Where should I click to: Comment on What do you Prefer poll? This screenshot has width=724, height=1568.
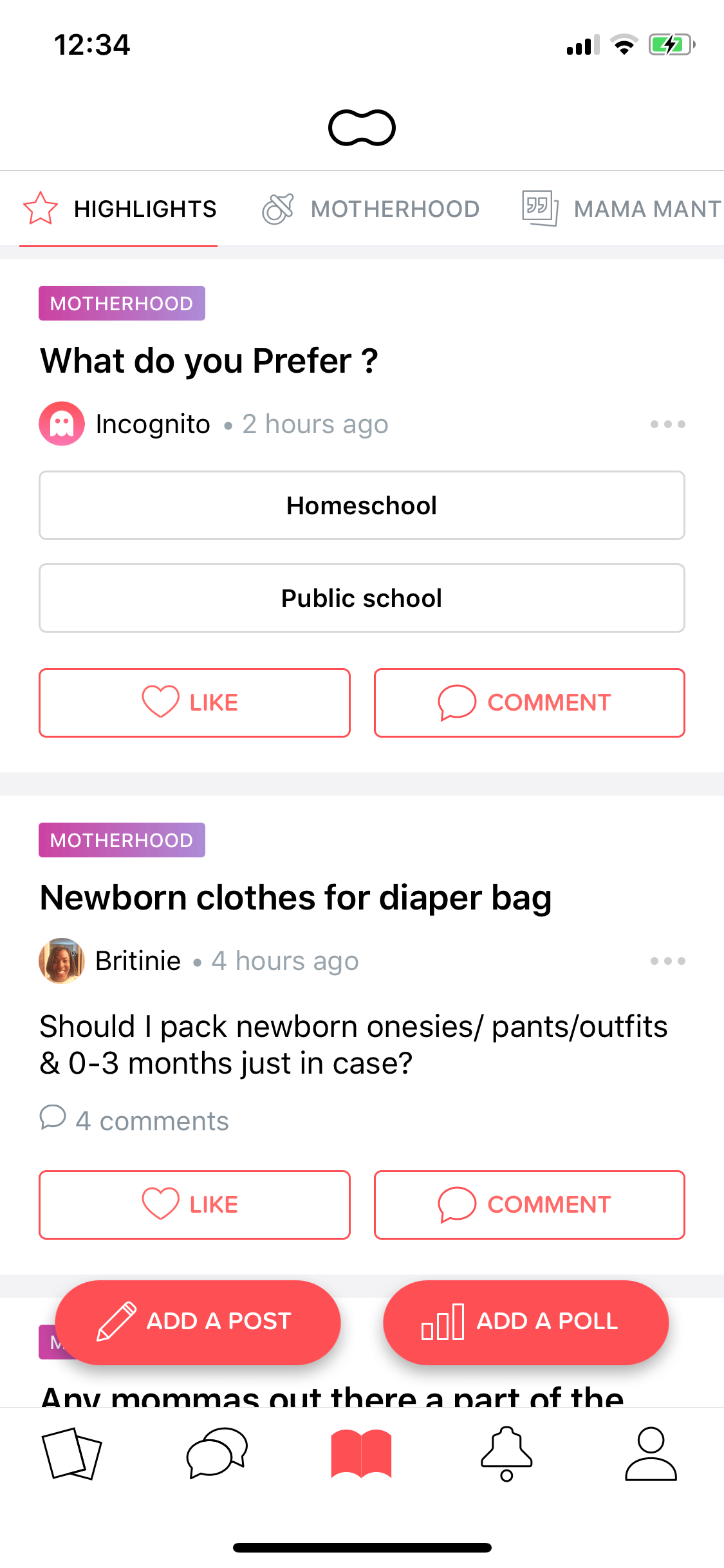pos(529,702)
